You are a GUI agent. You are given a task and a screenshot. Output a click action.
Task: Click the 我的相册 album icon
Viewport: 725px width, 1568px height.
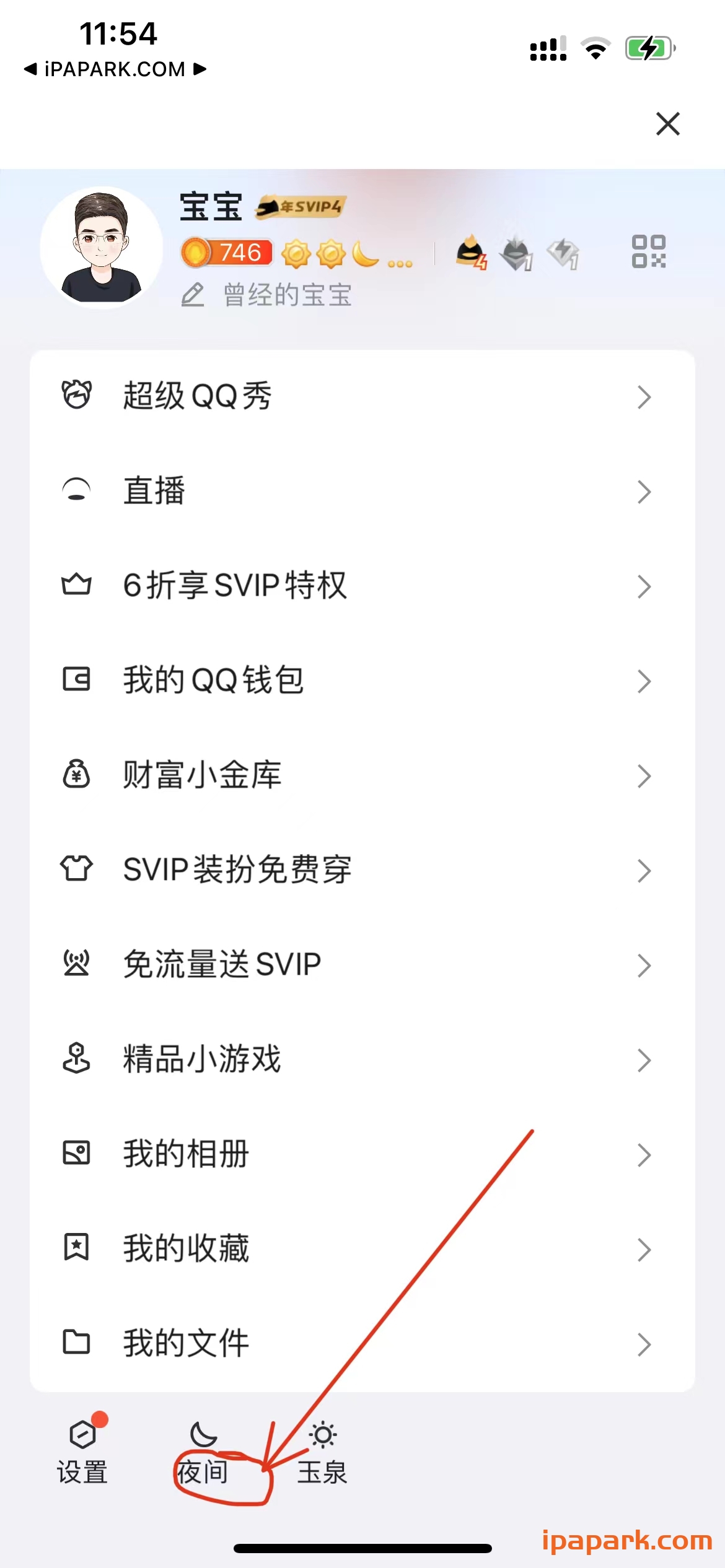pos(77,1154)
